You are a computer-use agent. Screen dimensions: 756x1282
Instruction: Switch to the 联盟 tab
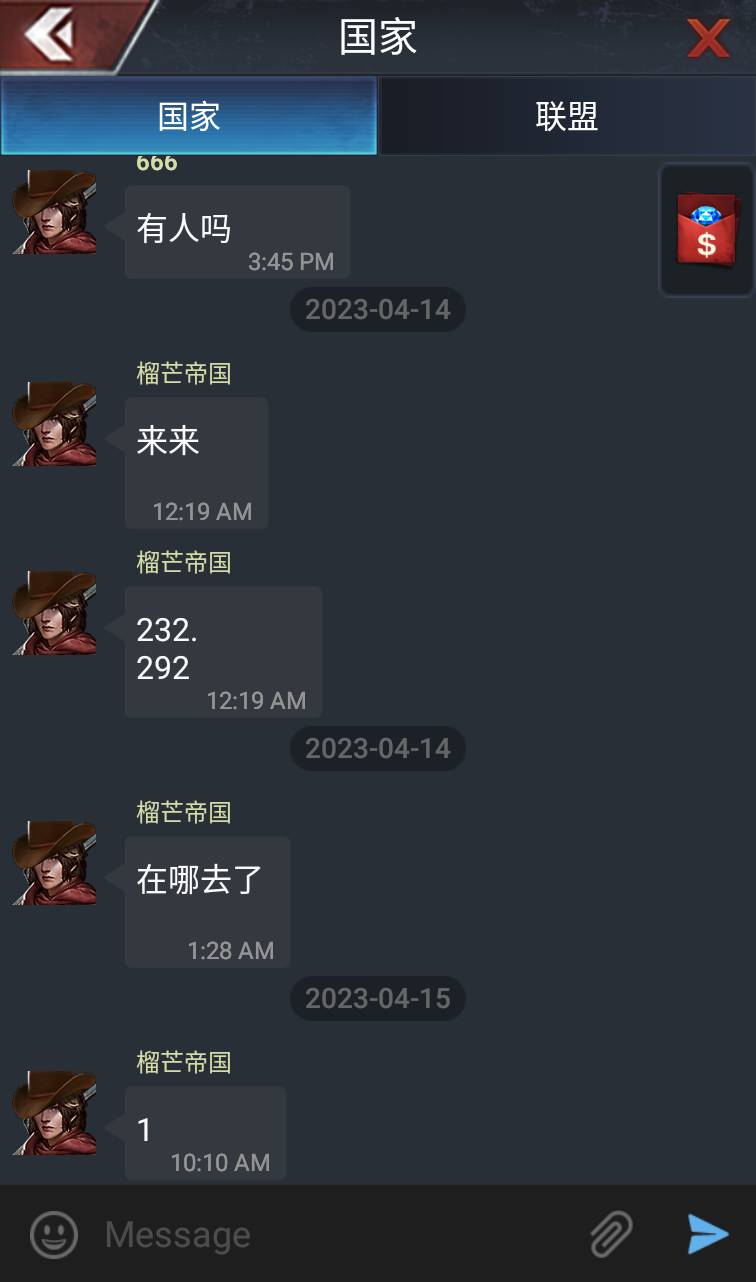566,117
